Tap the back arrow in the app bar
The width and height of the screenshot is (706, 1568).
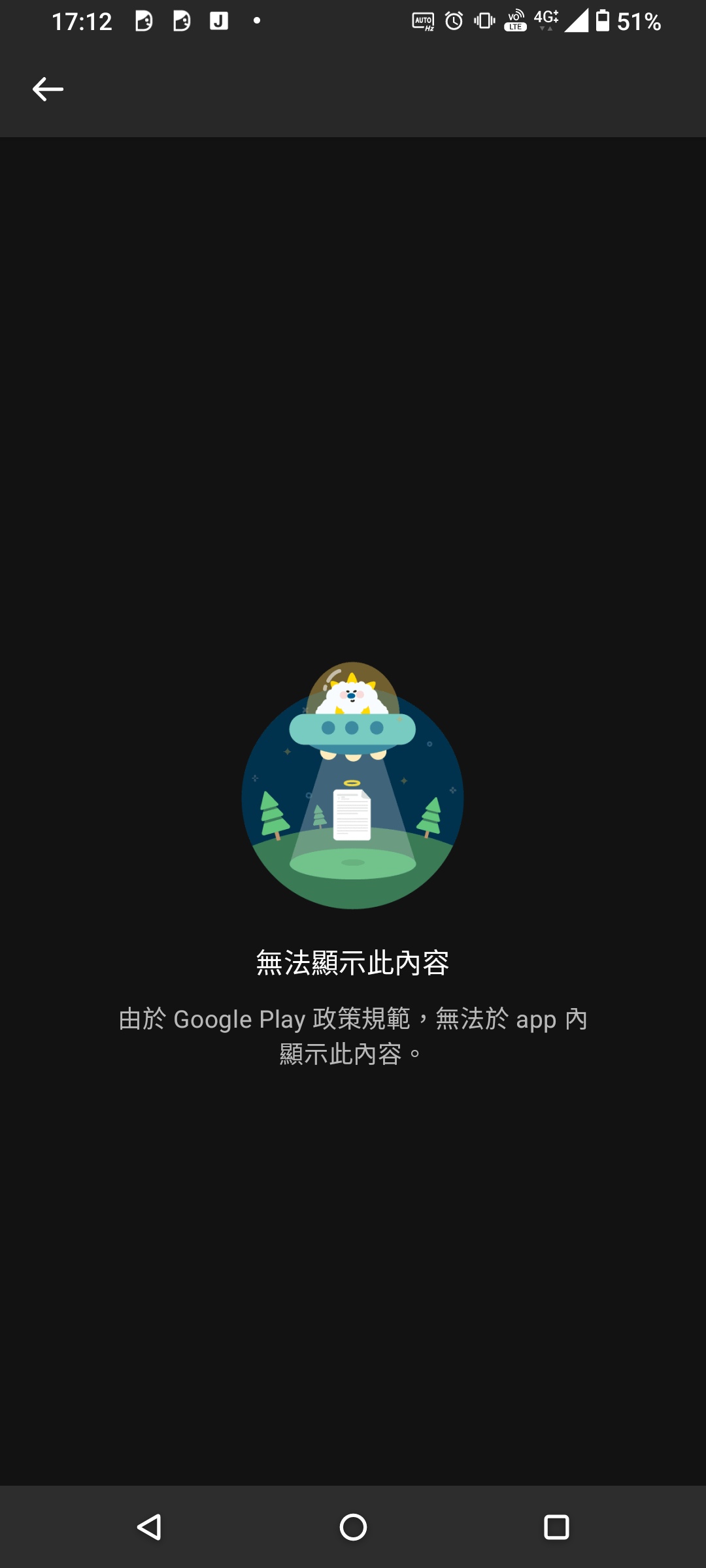tap(48, 90)
